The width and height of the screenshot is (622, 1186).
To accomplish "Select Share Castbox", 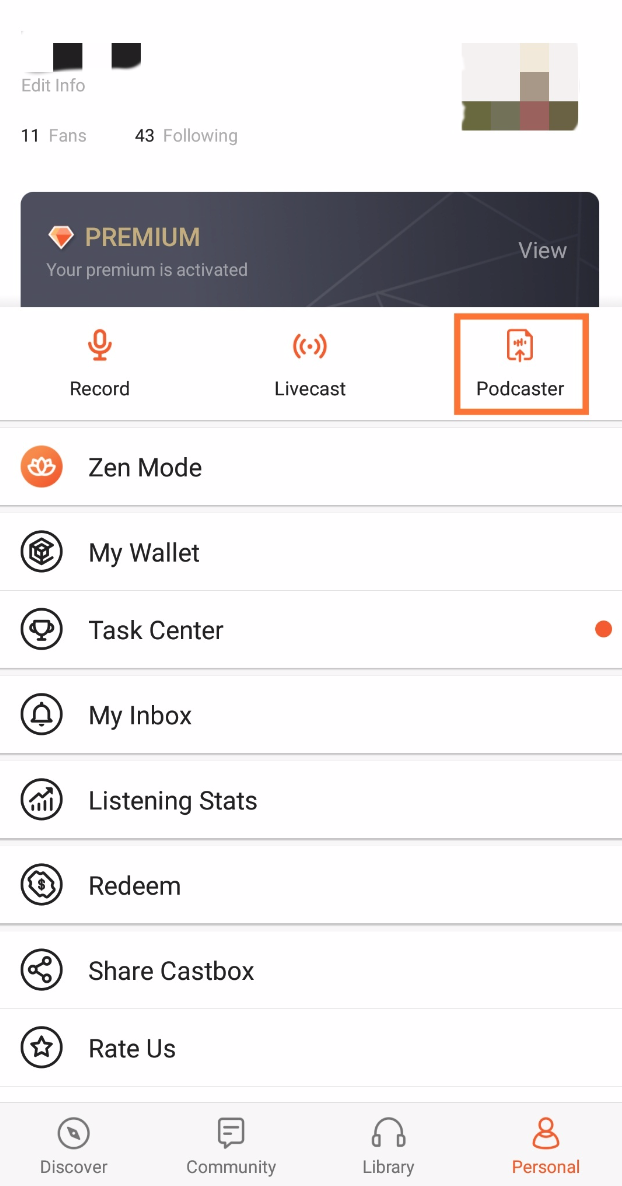I will [310, 970].
